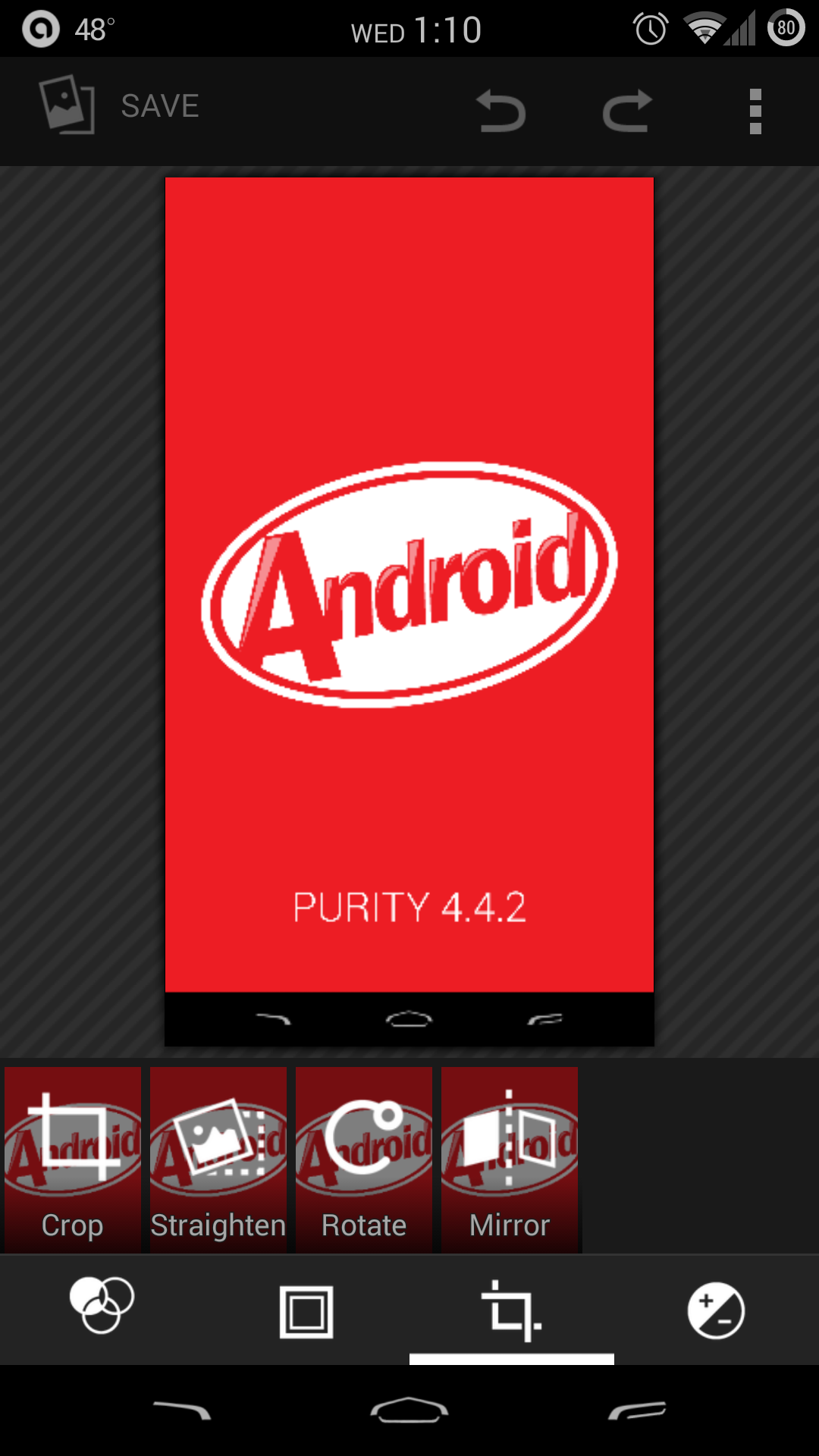Image resolution: width=819 pixels, height=1456 pixels.
Task: Go to the home screen
Action: point(409,1410)
